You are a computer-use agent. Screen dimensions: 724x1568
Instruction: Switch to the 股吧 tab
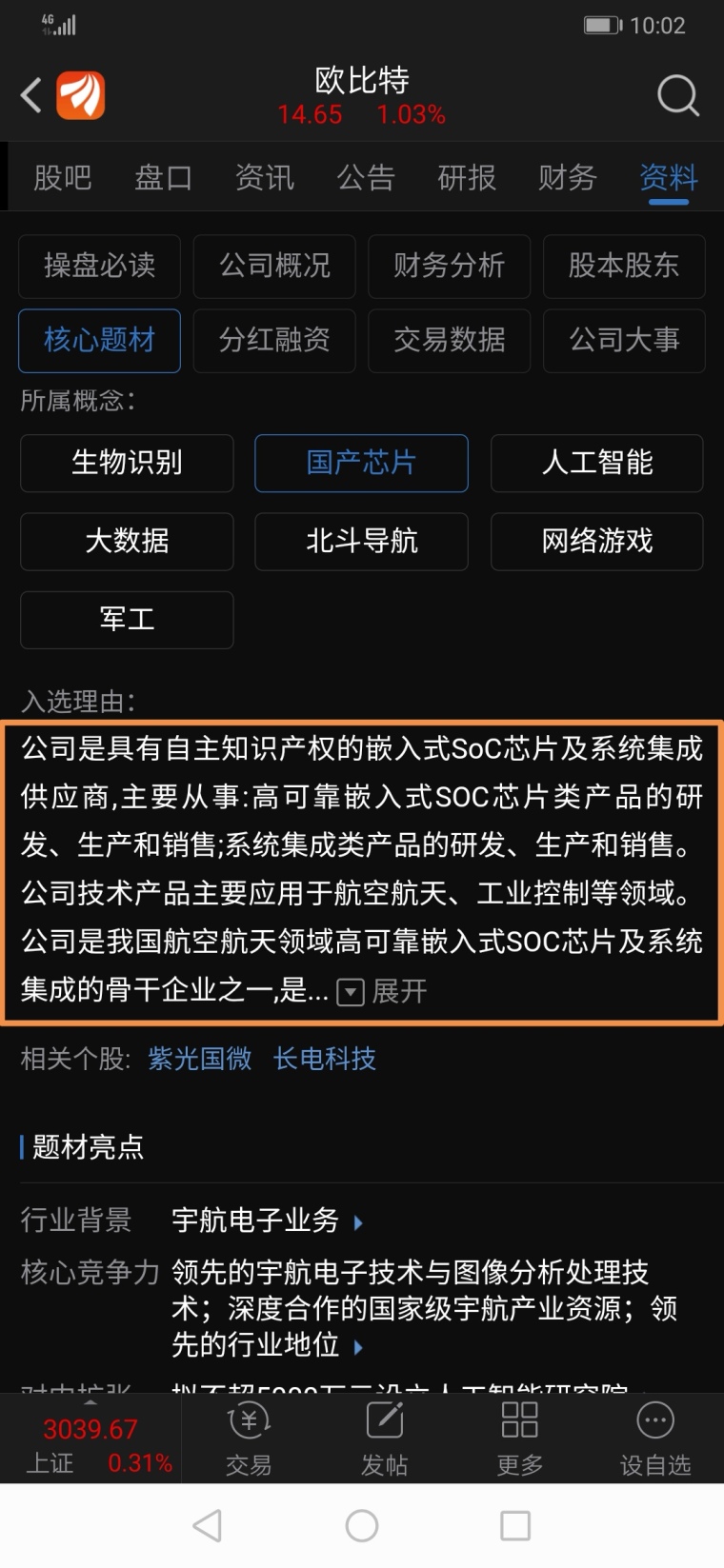[x=63, y=177]
